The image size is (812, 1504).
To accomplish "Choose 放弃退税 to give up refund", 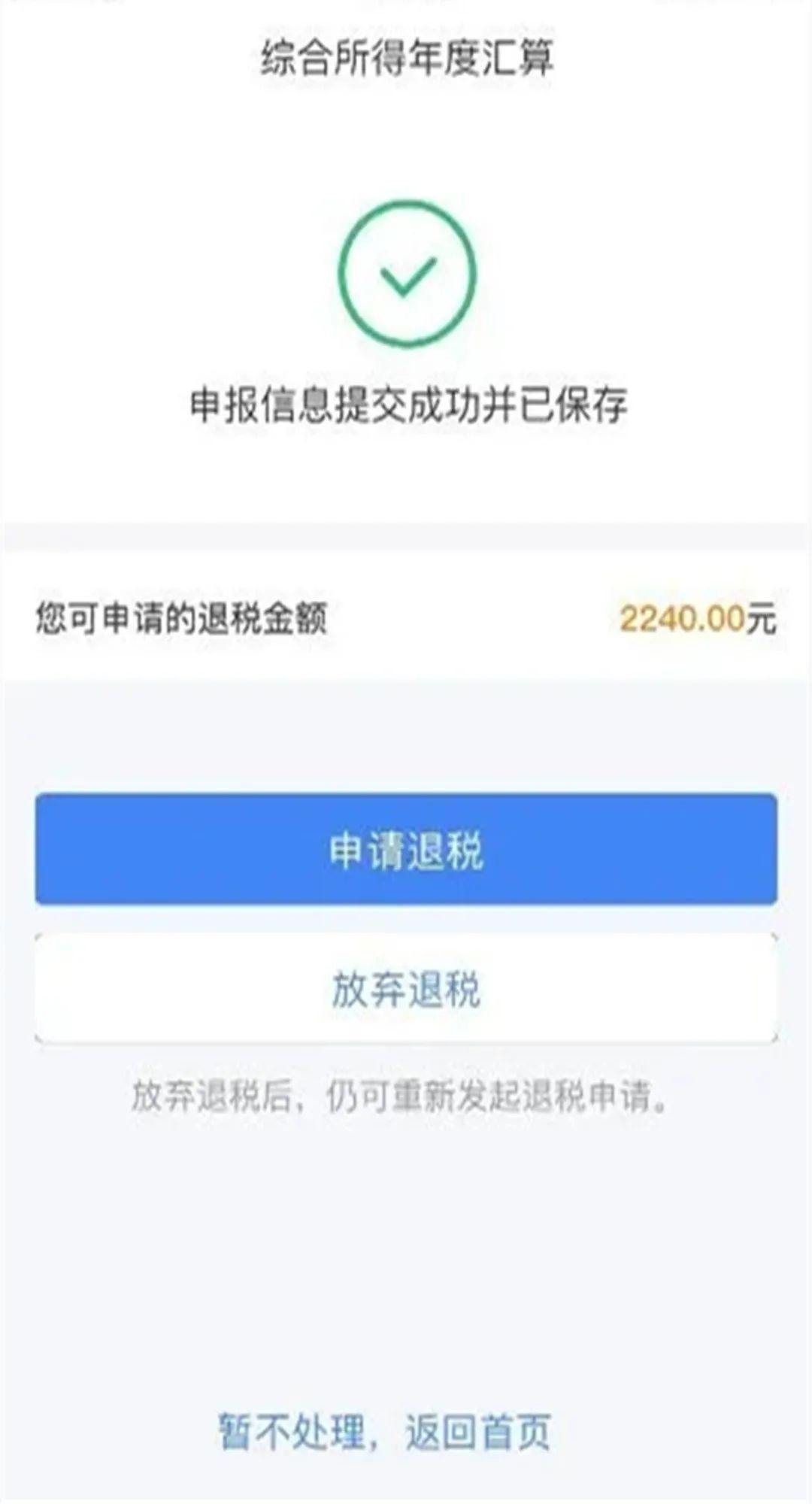I will [x=406, y=988].
